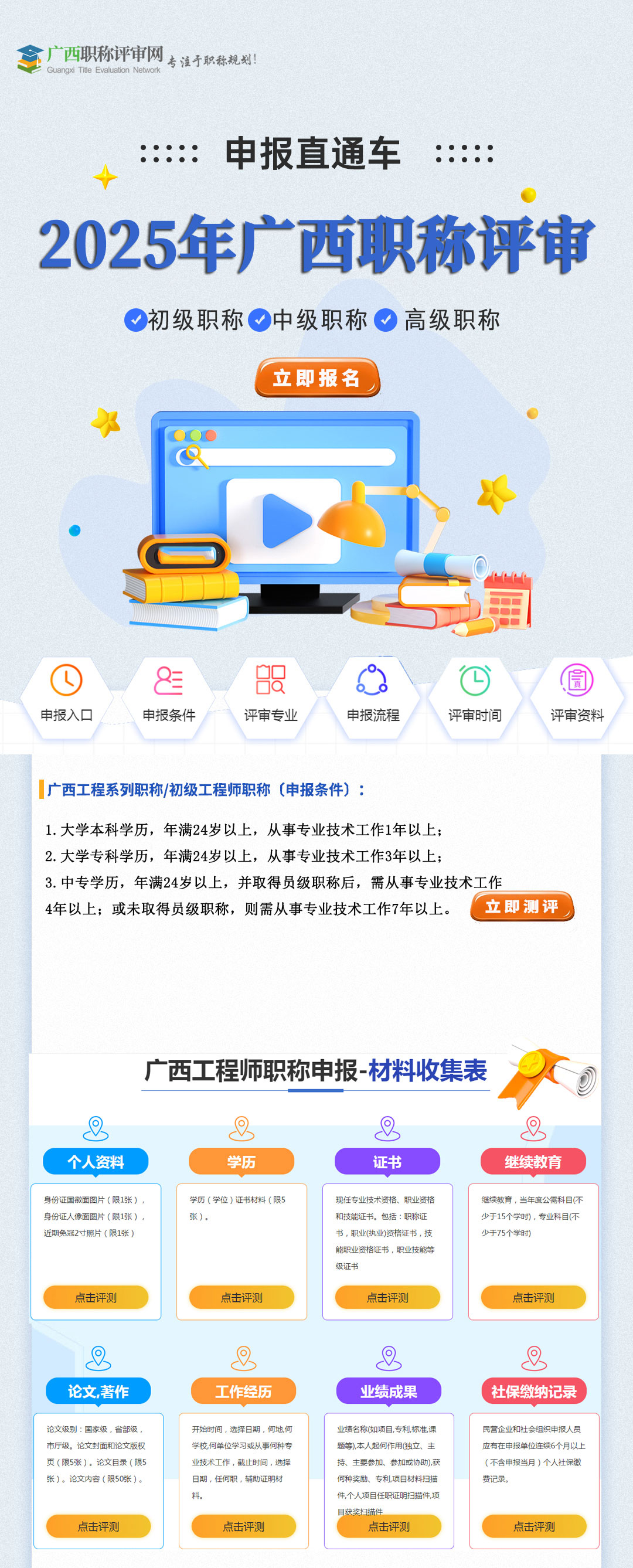633x1568 pixels.
Task: Select 点击评测 under 业绩成果
Action: pyautogui.click(x=389, y=1526)
